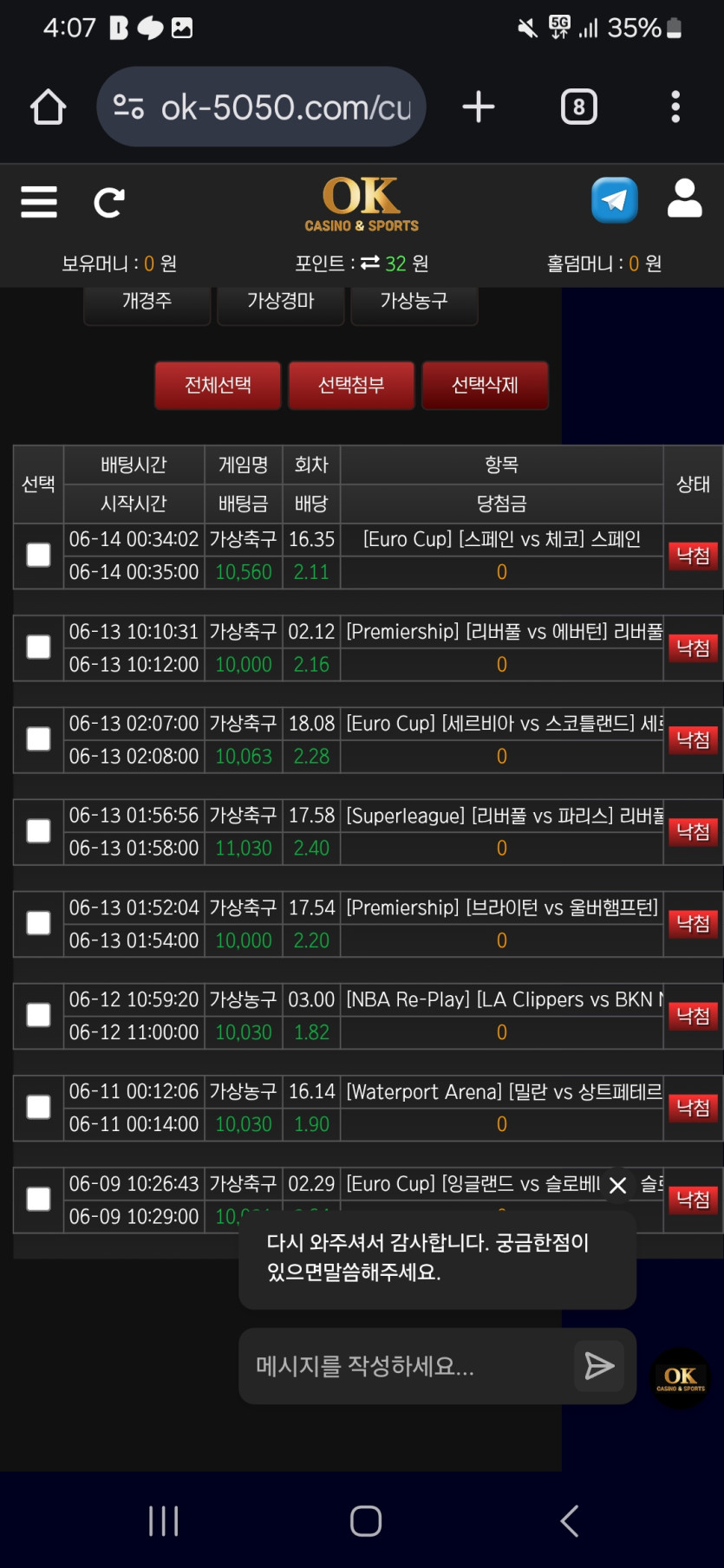Dismiss the chat greeting popup
The height and width of the screenshot is (1568, 724).
click(x=617, y=1185)
